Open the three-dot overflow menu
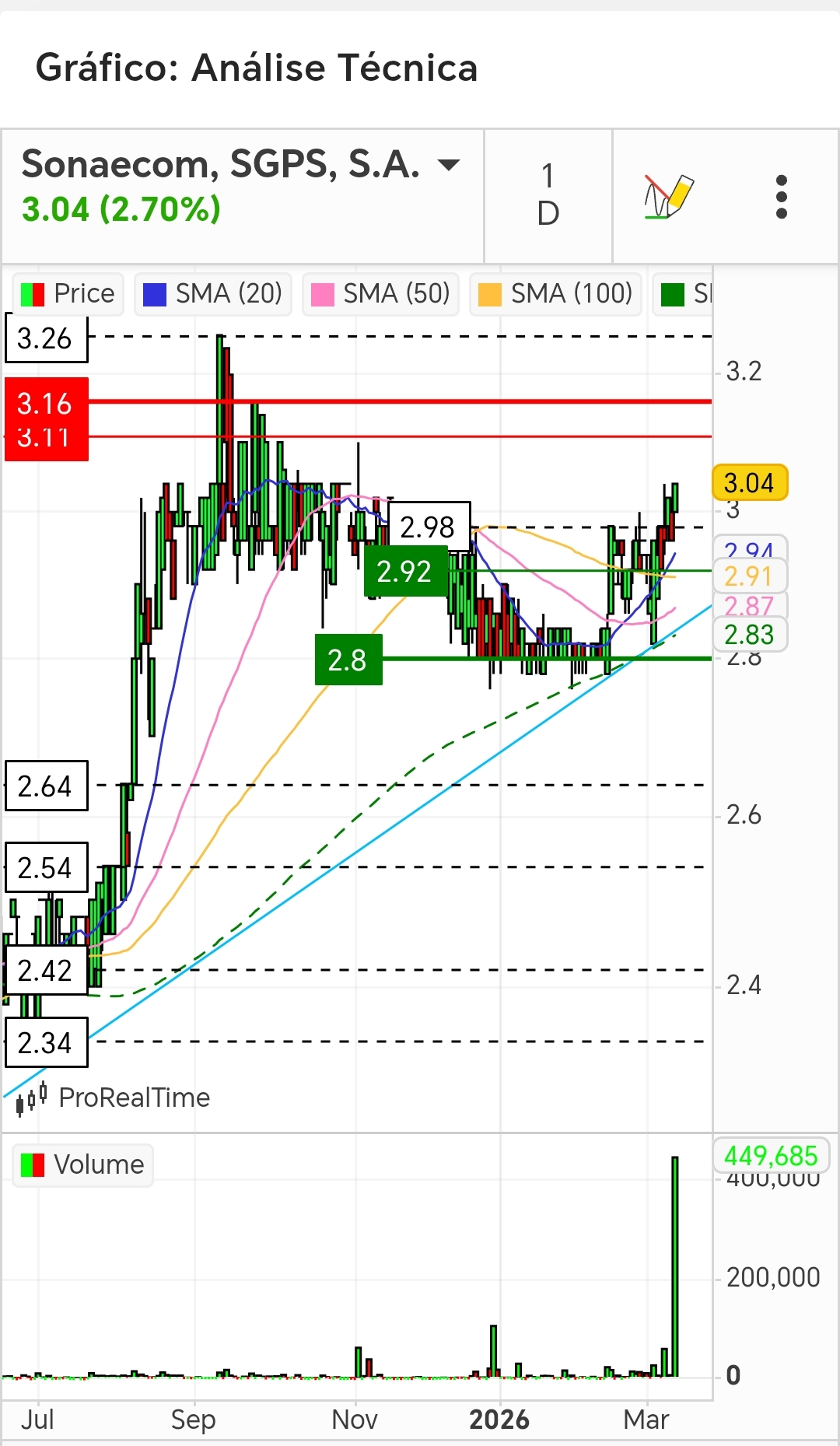840x1446 pixels. (781, 196)
